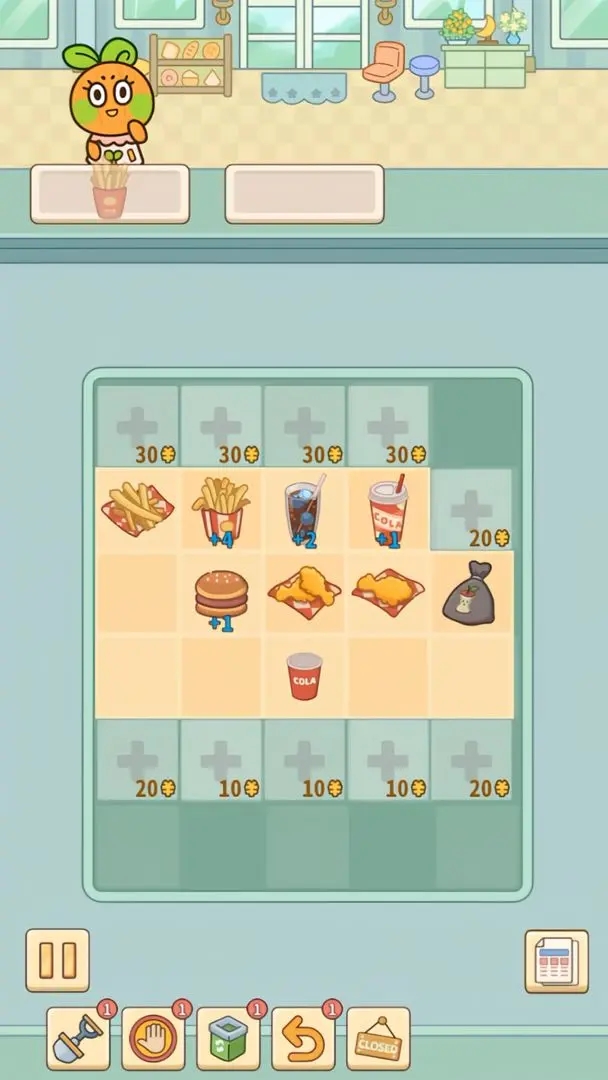Select the iced cola glass marked +2
Image resolution: width=608 pixels, height=1080 pixels.
pyautogui.click(x=304, y=508)
